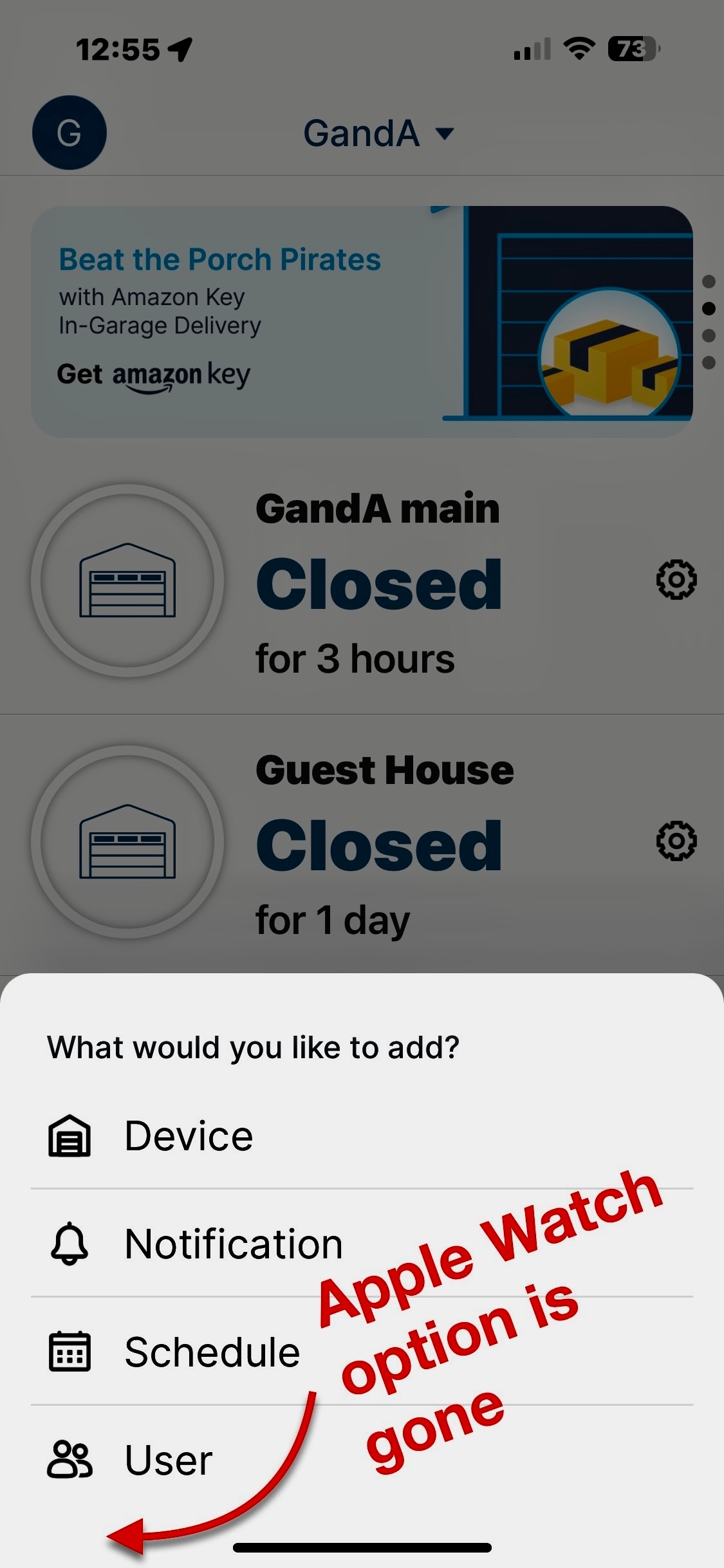
Task: Tap the GandA main garage door button
Action: coord(127,581)
